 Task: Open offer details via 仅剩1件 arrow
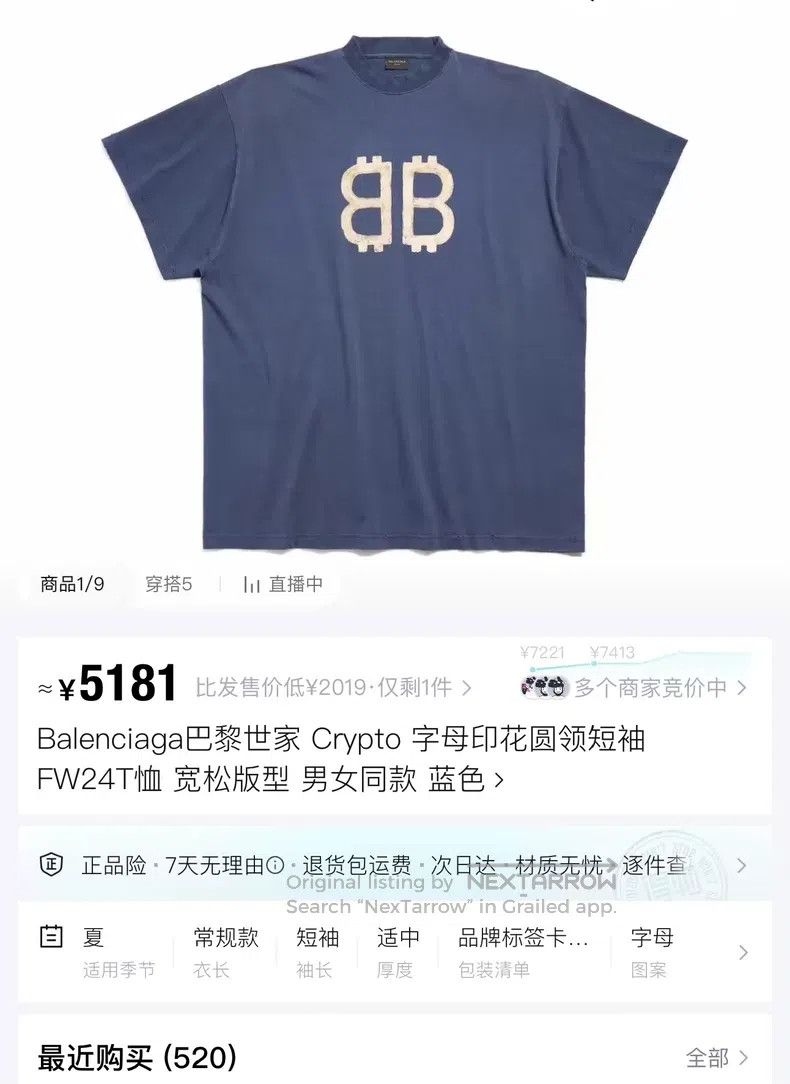pos(466,687)
